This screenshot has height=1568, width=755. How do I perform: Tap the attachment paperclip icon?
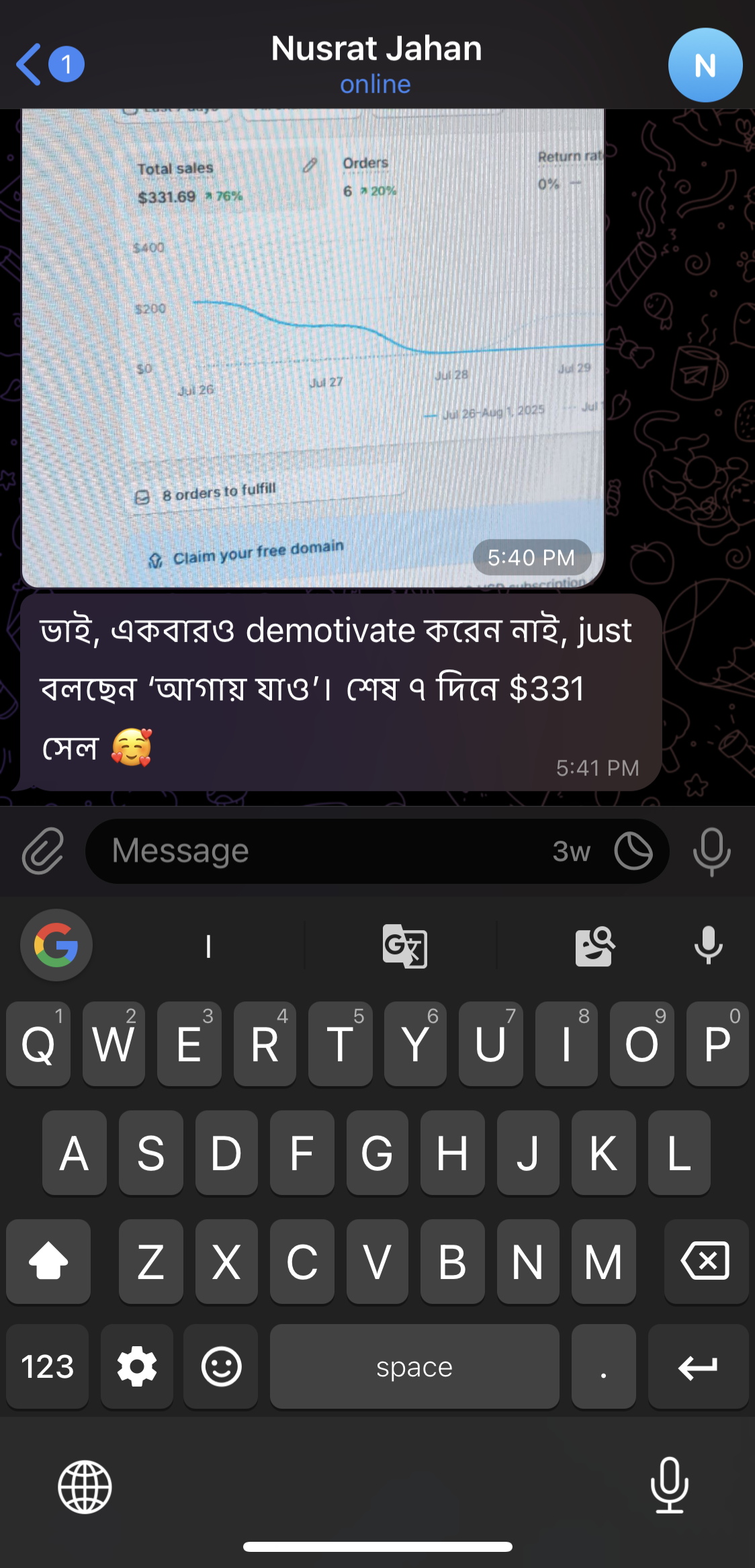(x=43, y=851)
